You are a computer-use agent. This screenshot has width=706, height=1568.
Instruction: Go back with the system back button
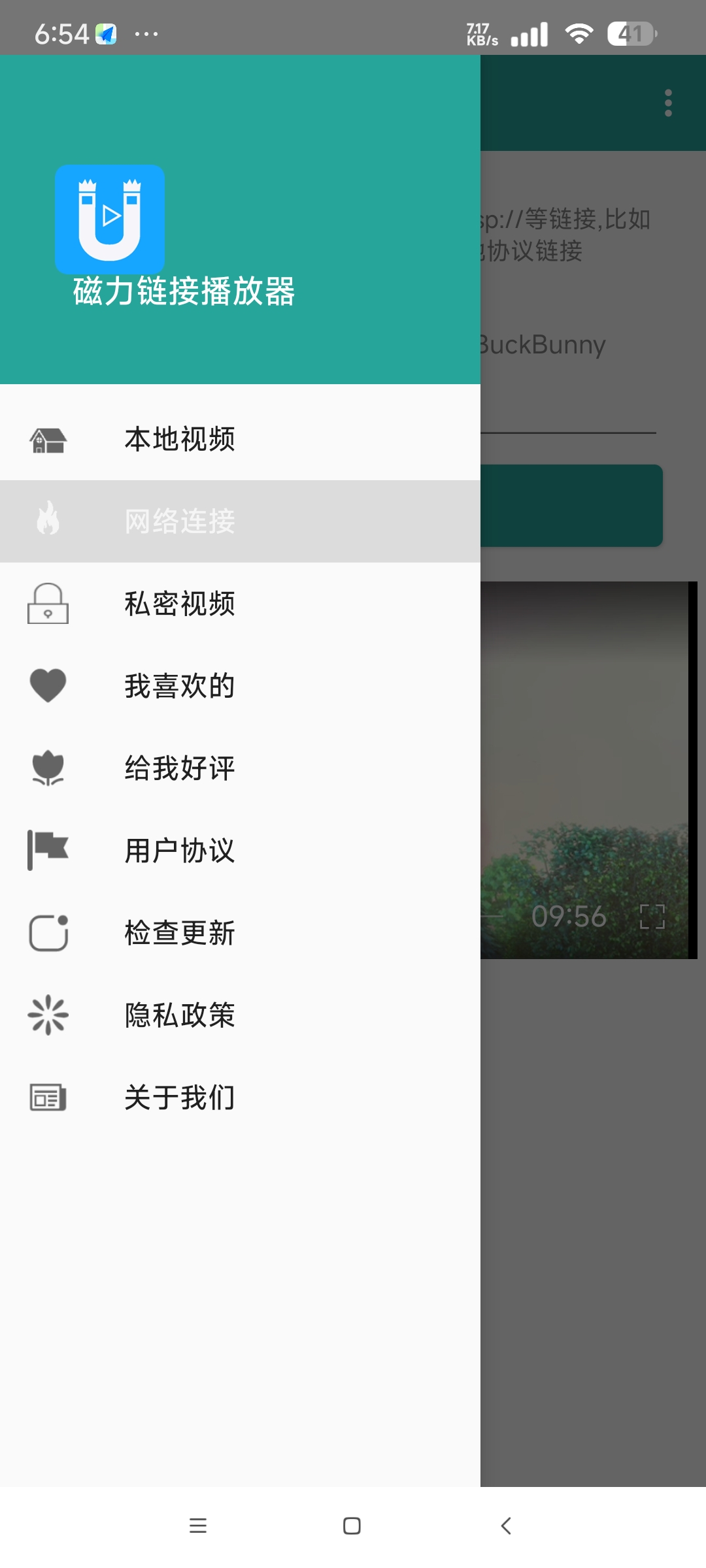[505, 1526]
